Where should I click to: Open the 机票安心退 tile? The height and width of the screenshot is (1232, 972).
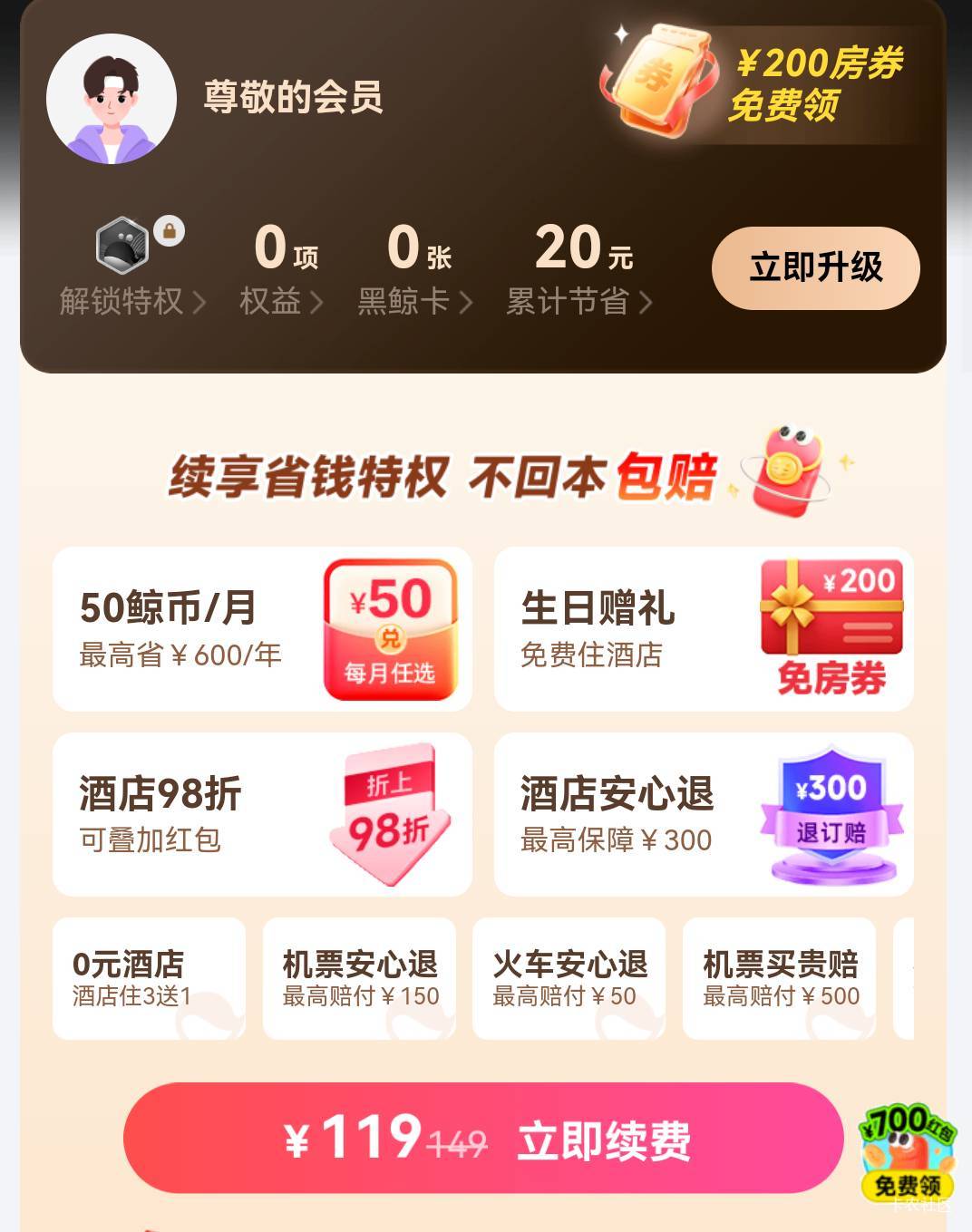pyautogui.click(x=359, y=978)
